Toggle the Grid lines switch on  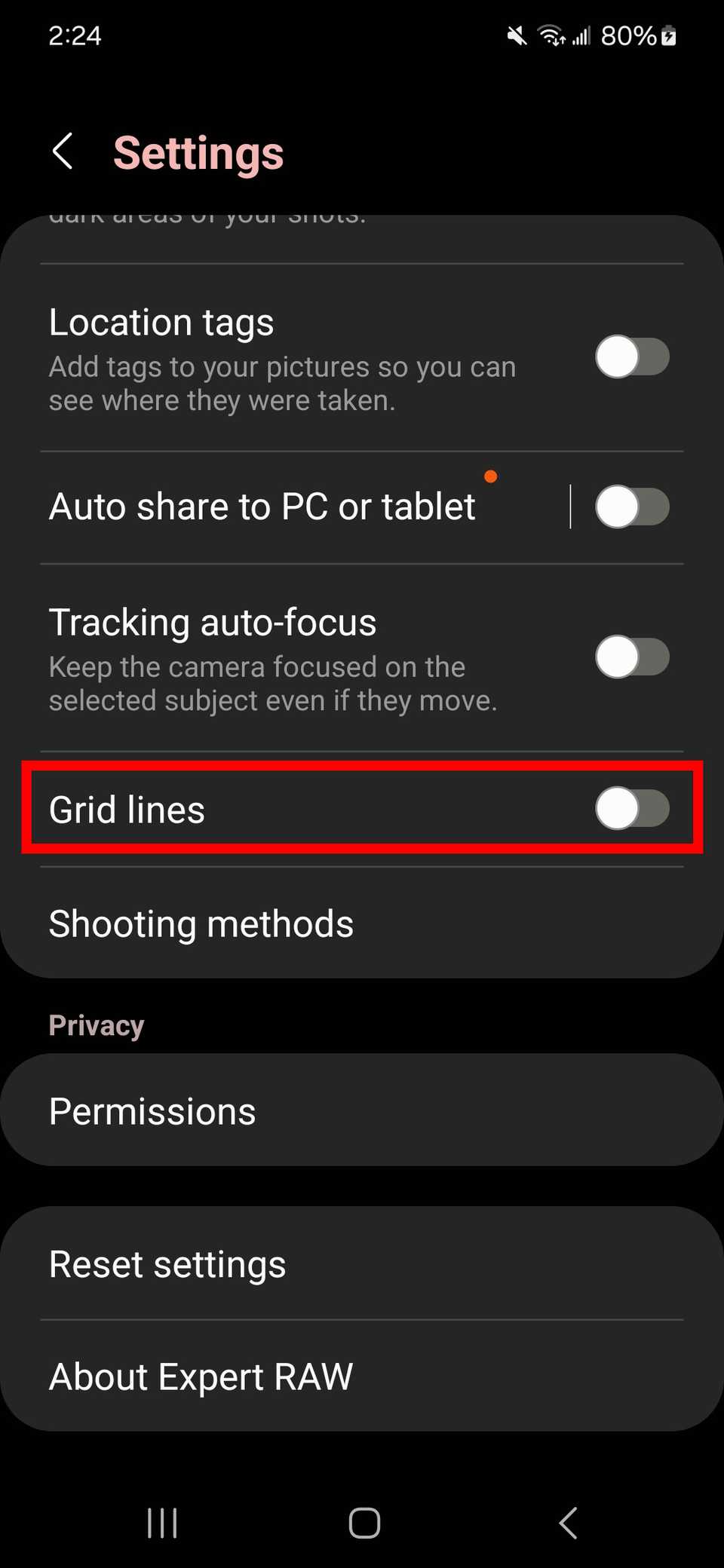click(x=632, y=809)
